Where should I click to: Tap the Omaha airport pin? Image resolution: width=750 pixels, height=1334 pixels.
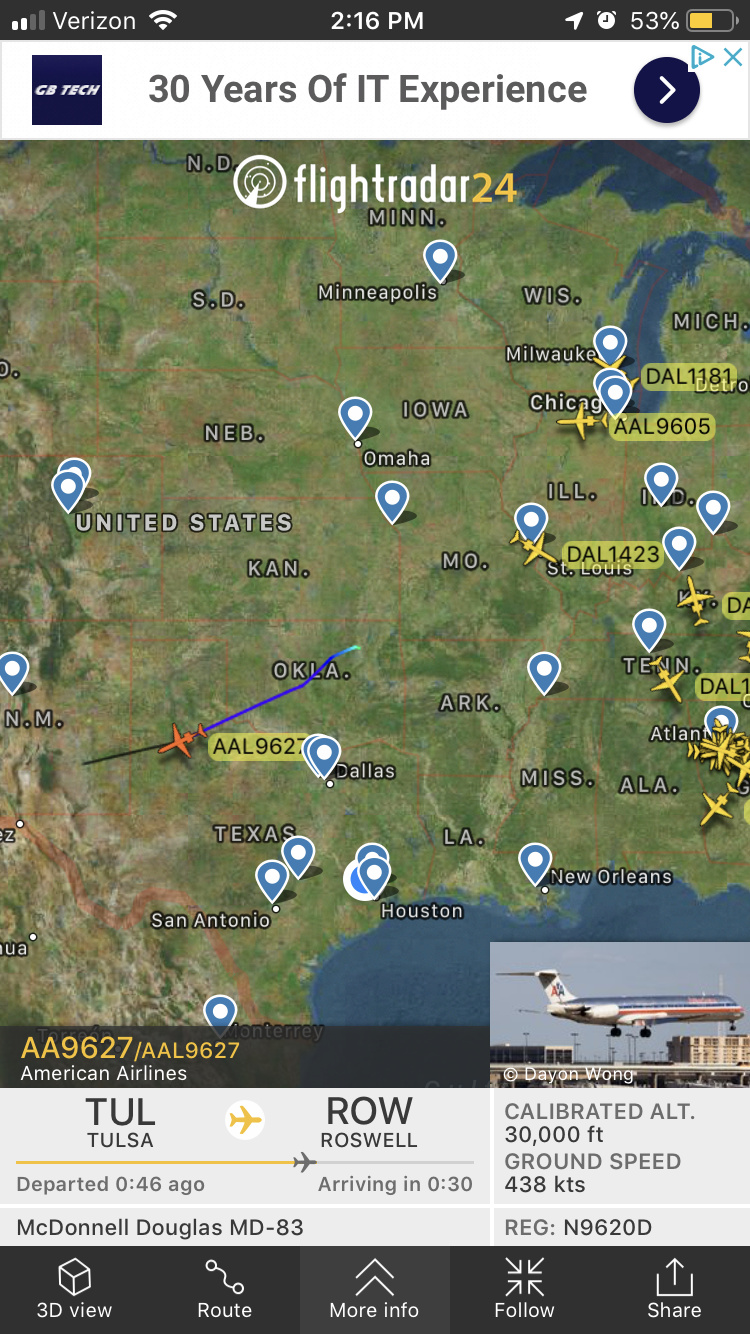355,416
